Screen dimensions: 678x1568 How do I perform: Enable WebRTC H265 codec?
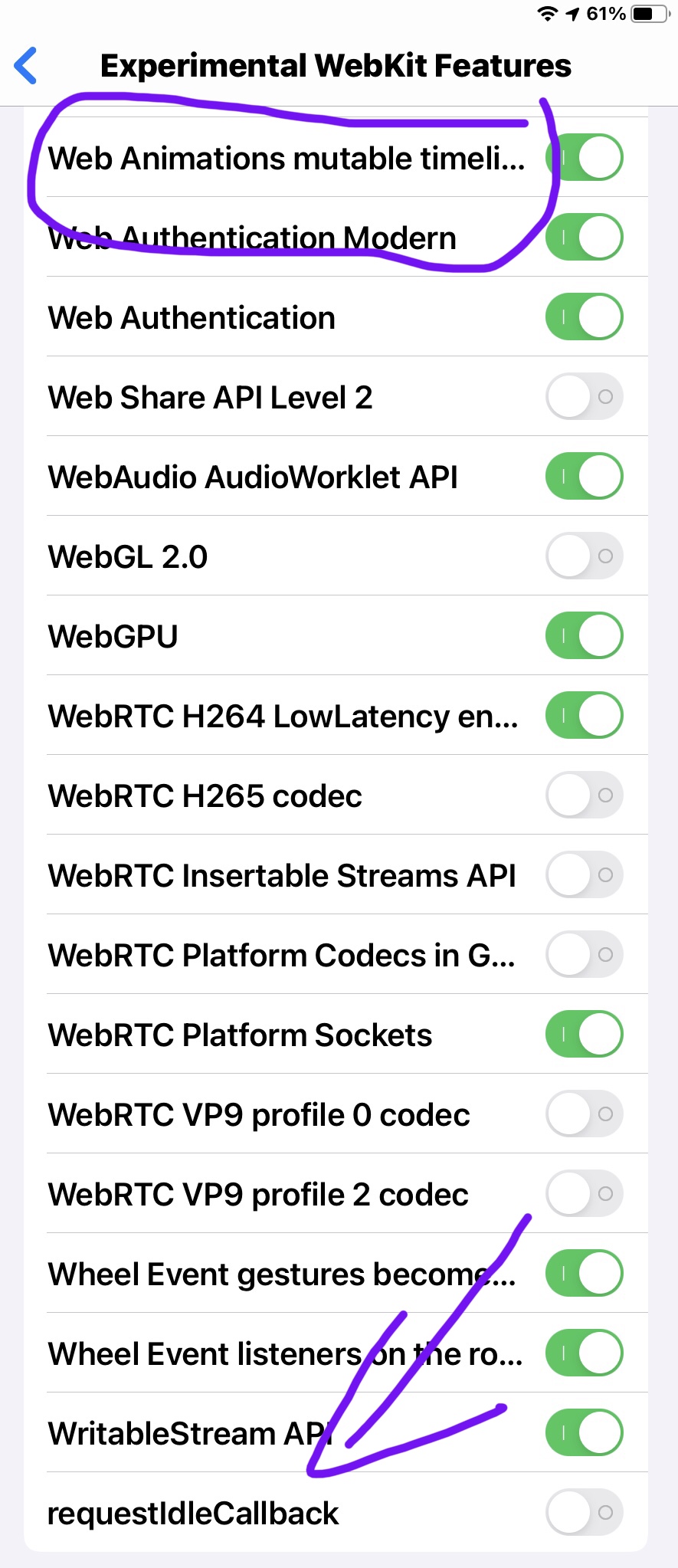coord(584,795)
